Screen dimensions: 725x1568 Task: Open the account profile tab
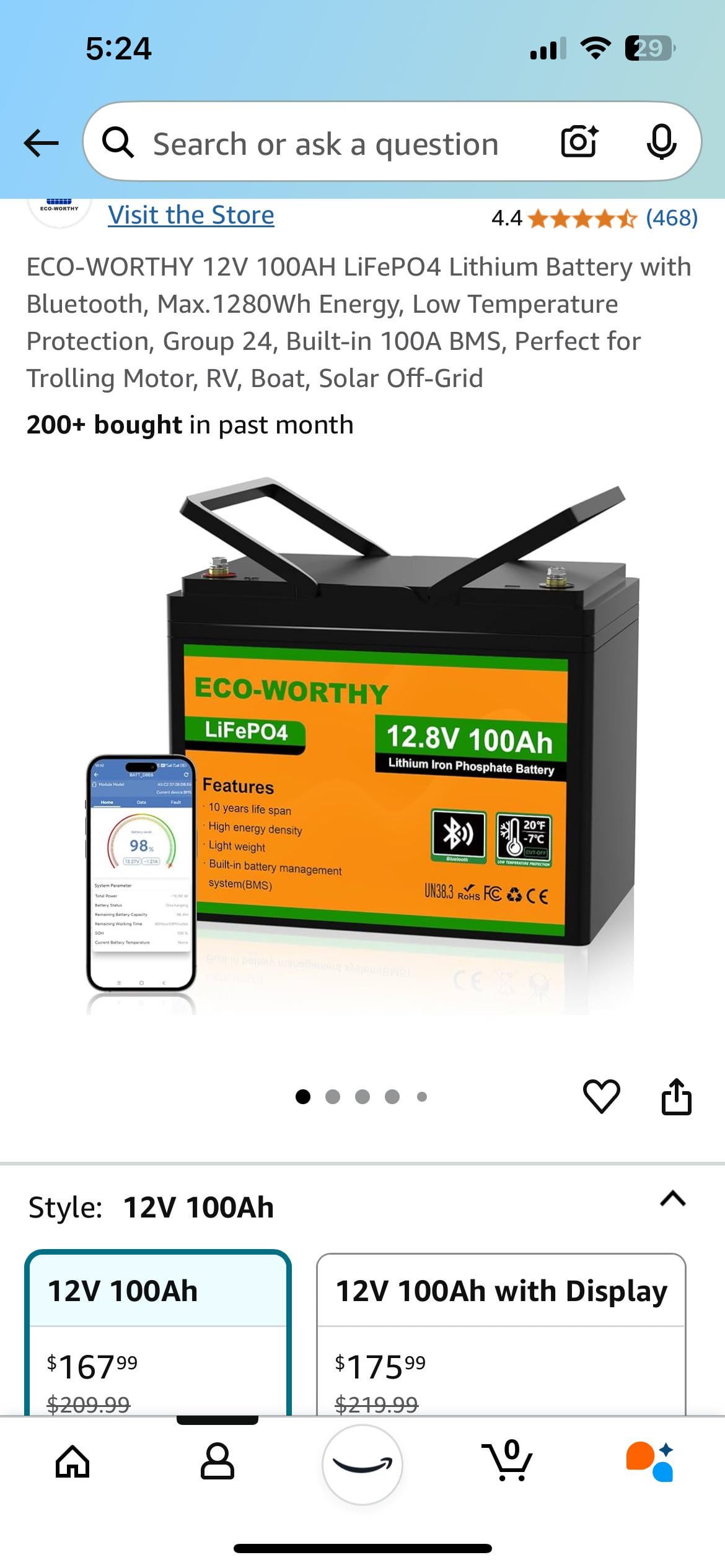coord(217,1462)
